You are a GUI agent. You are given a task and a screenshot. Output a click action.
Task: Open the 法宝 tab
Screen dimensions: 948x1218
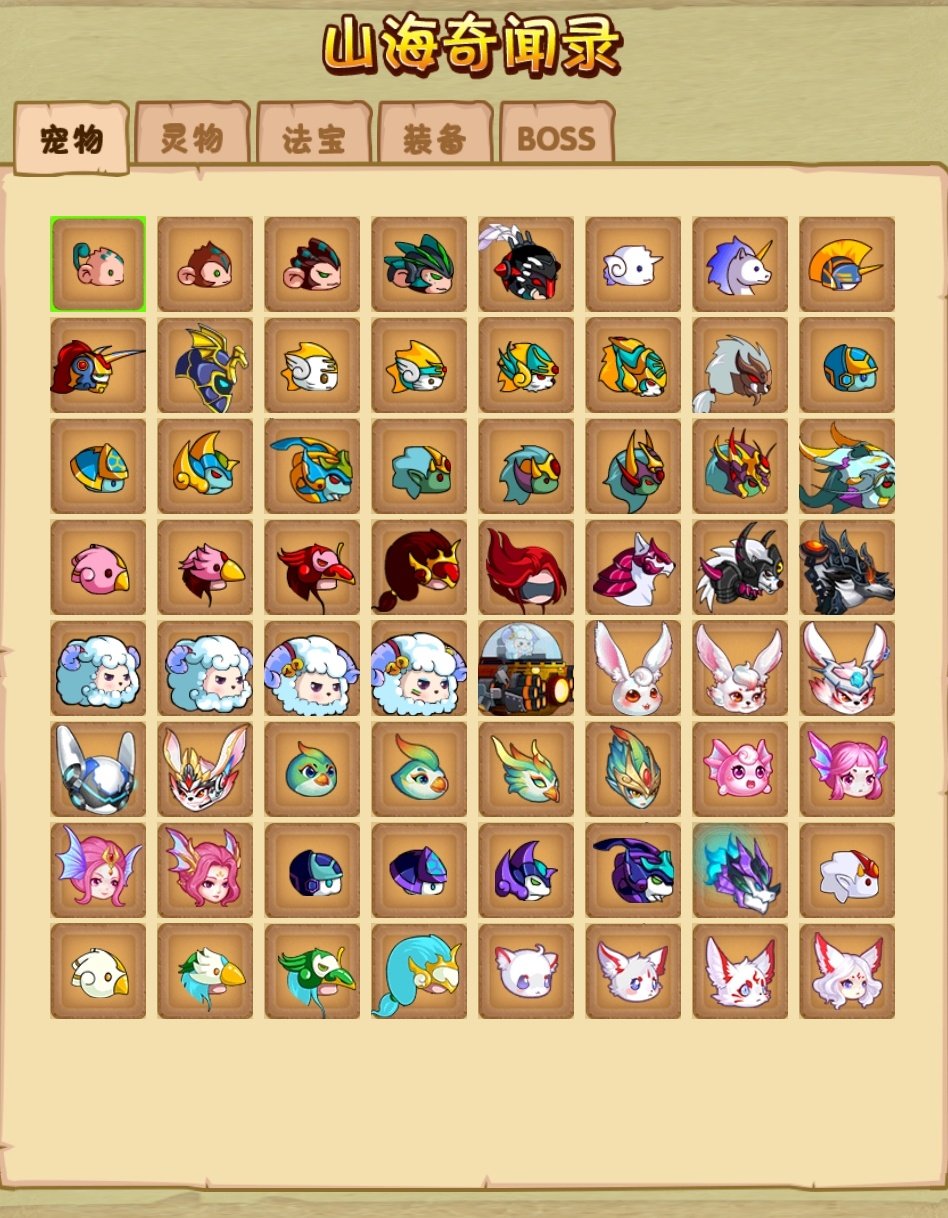coord(314,136)
